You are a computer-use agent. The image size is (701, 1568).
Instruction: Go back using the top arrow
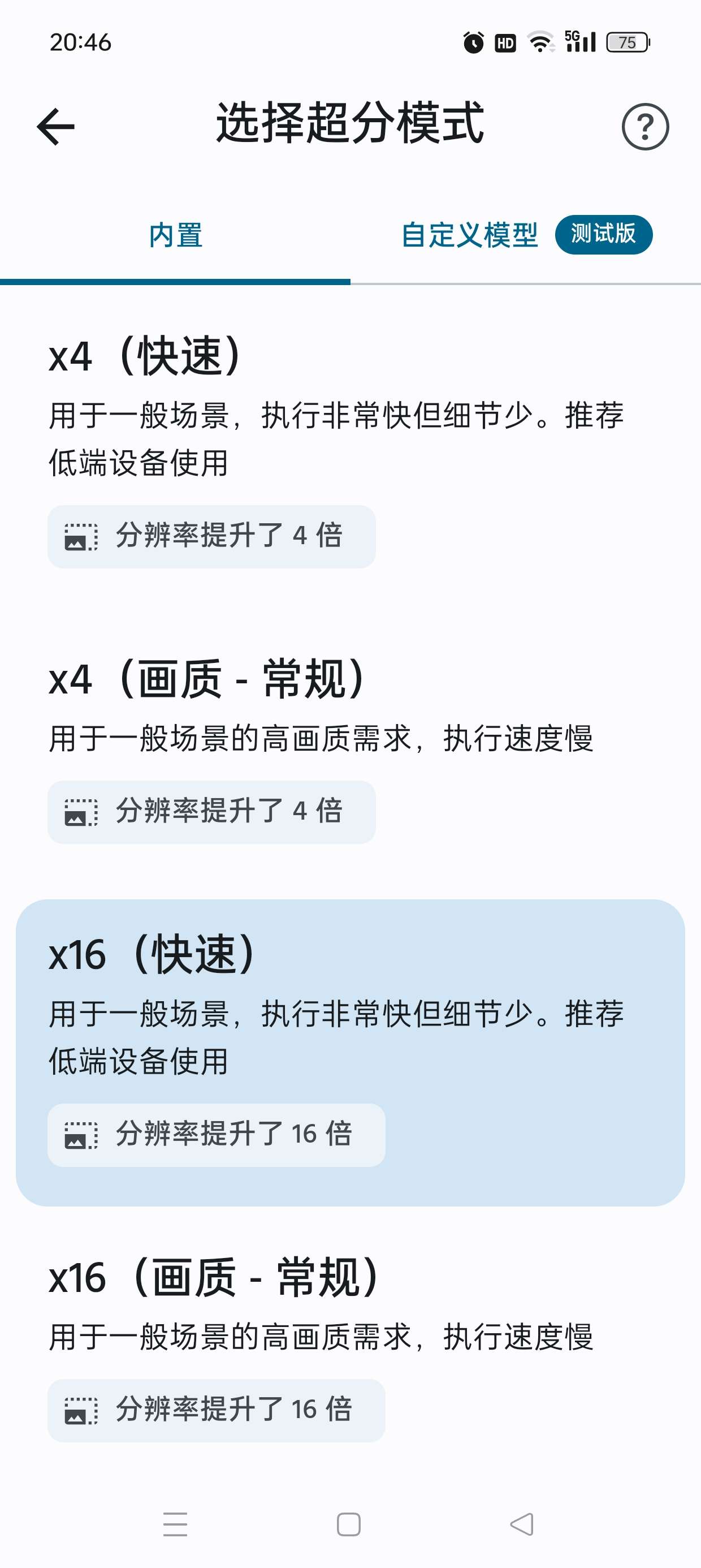[56, 127]
